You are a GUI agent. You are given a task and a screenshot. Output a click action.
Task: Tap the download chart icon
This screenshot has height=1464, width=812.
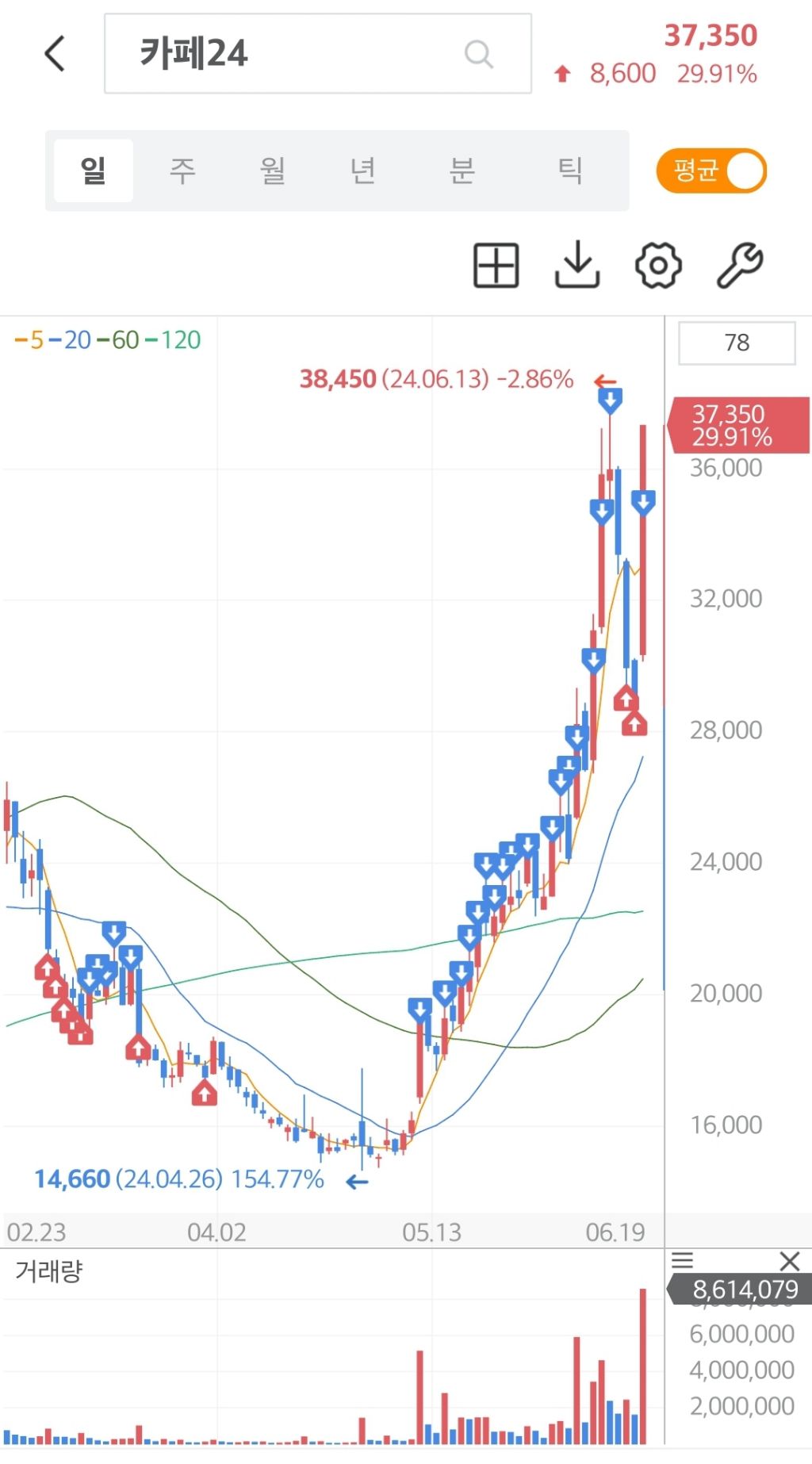tap(576, 265)
